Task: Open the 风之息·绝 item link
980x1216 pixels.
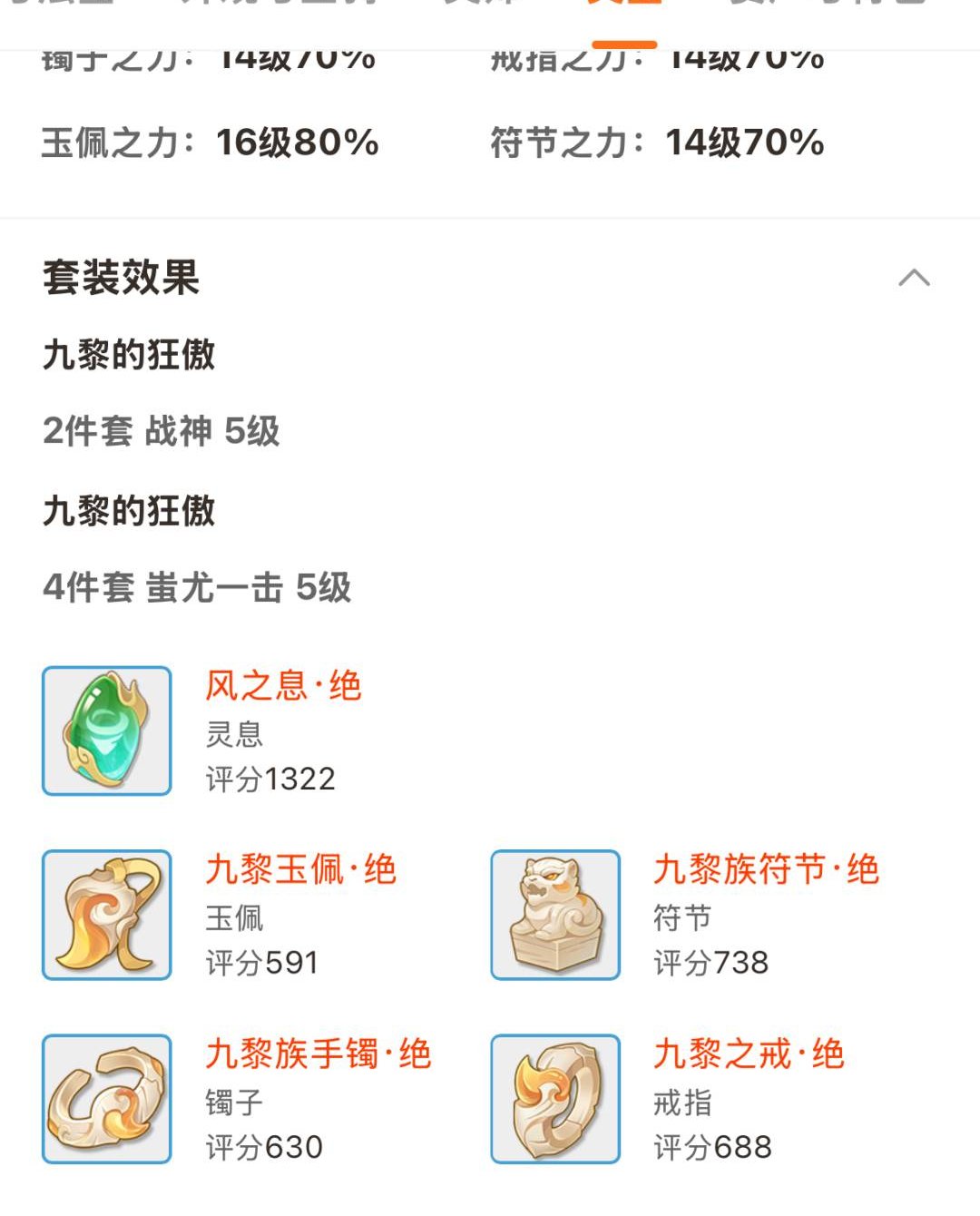Action: (282, 687)
